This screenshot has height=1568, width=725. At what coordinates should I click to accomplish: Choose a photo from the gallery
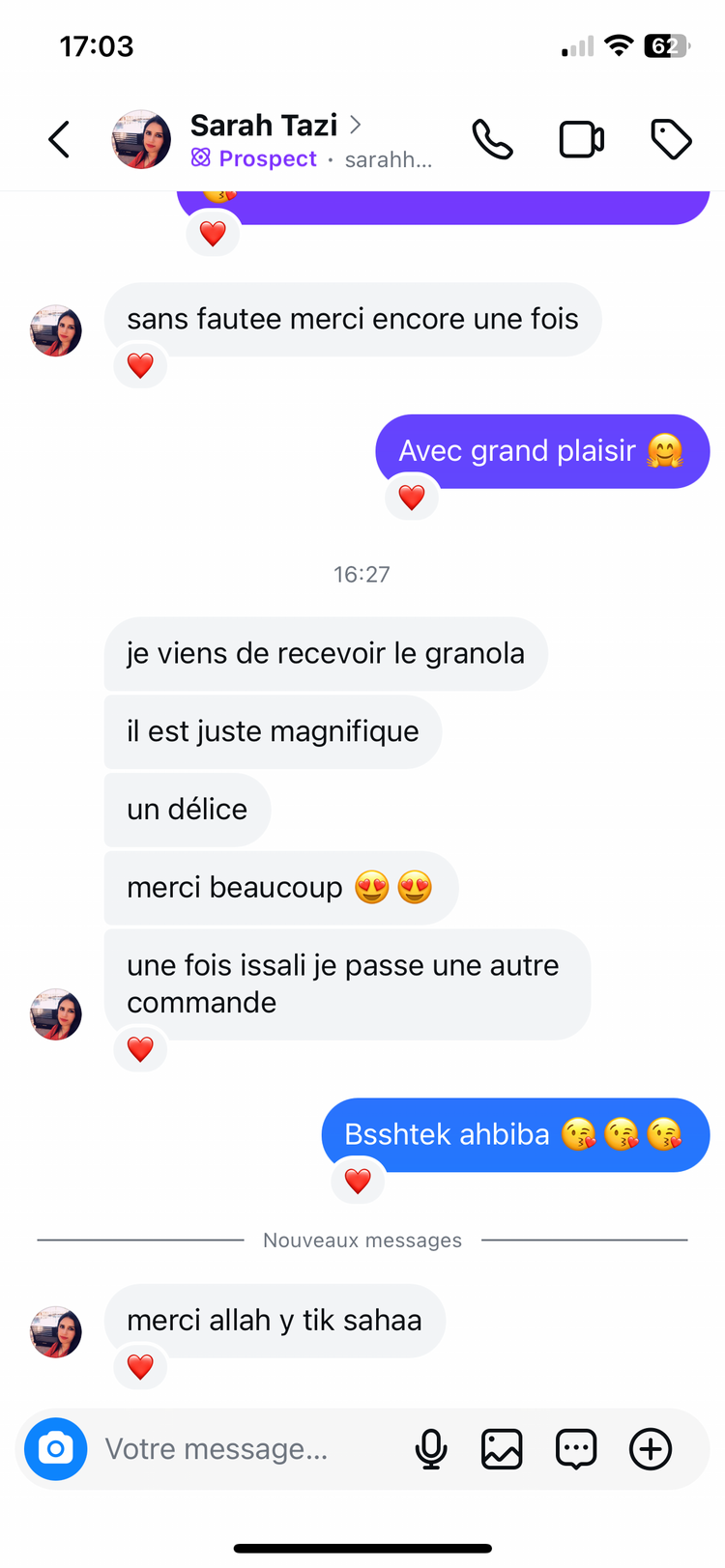point(502,1448)
